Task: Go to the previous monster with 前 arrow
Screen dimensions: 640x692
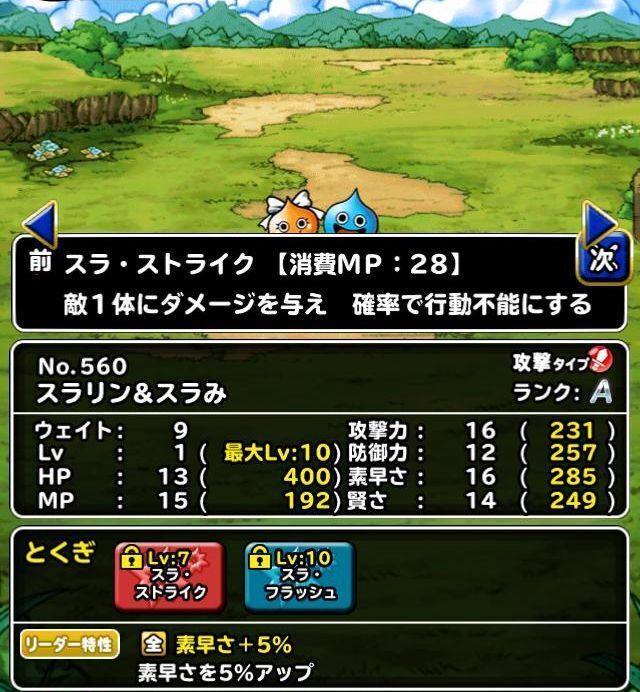Action: [36, 240]
